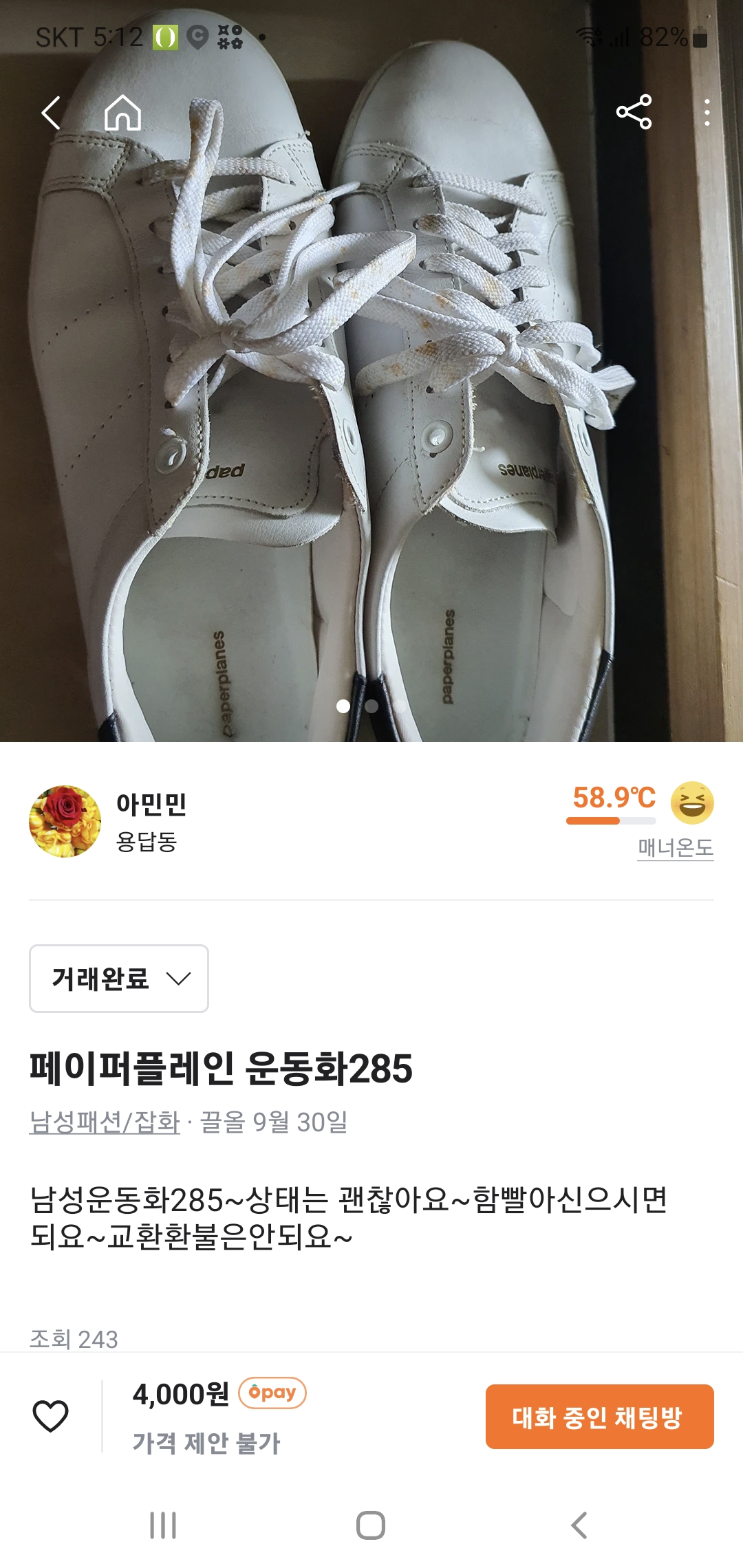Open seller 아민민's profile
Viewport: 743px width, 1568px height.
pyautogui.click(x=151, y=803)
